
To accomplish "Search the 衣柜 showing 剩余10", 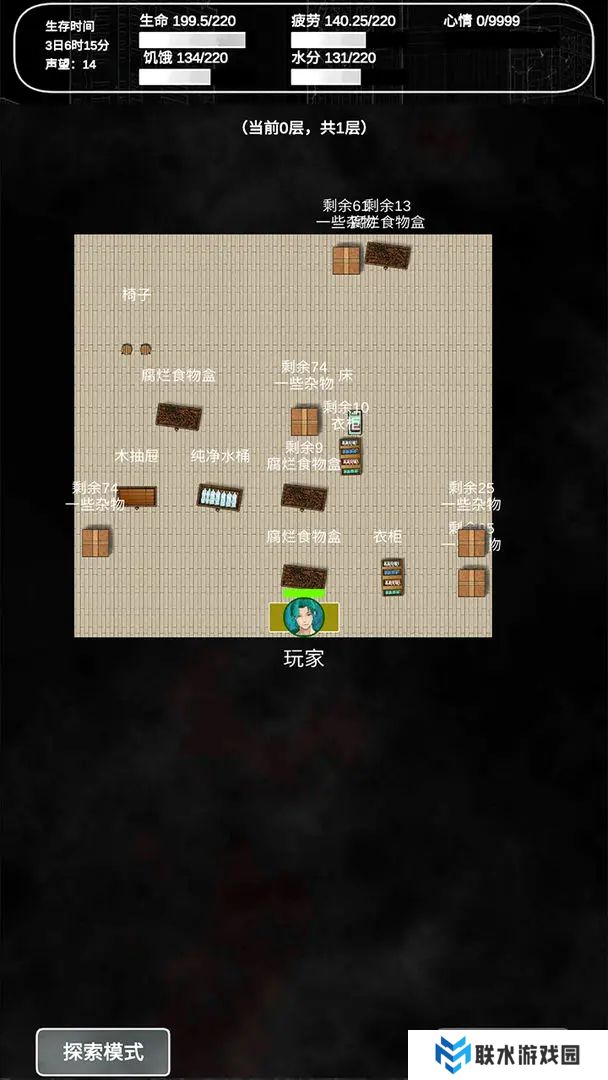I will click(x=352, y=455).
